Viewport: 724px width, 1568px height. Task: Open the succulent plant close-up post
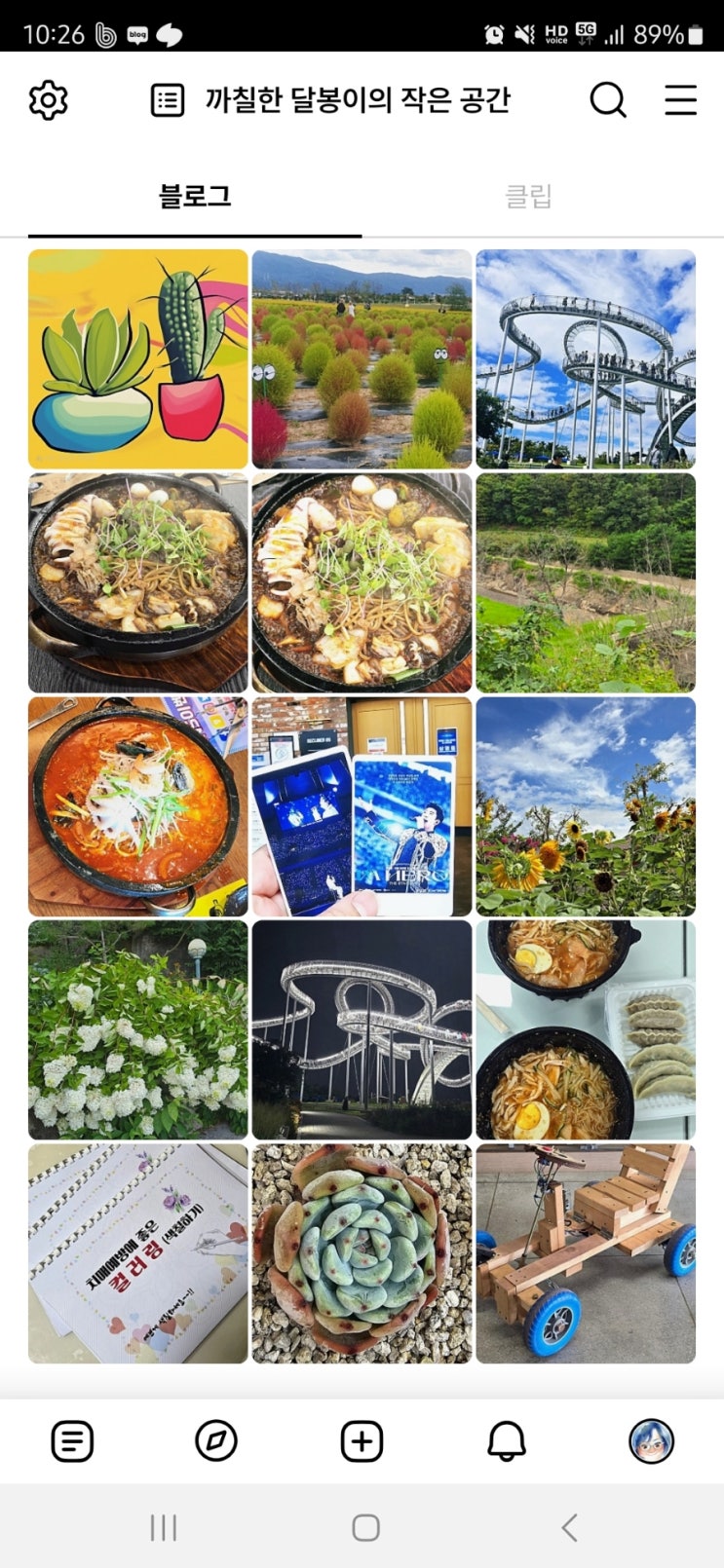362,1253
